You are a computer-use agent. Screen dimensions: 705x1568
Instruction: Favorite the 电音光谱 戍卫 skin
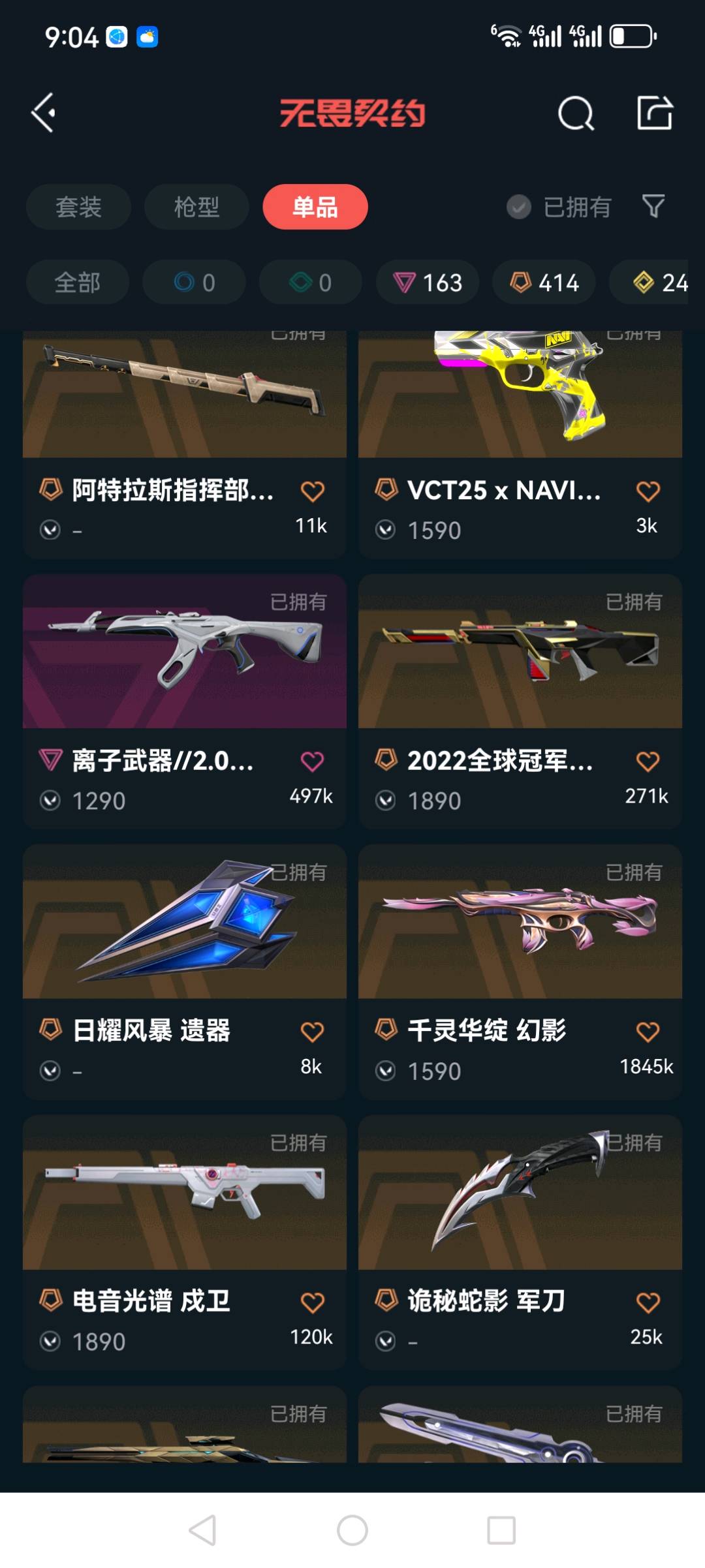tap(312, 1302)
